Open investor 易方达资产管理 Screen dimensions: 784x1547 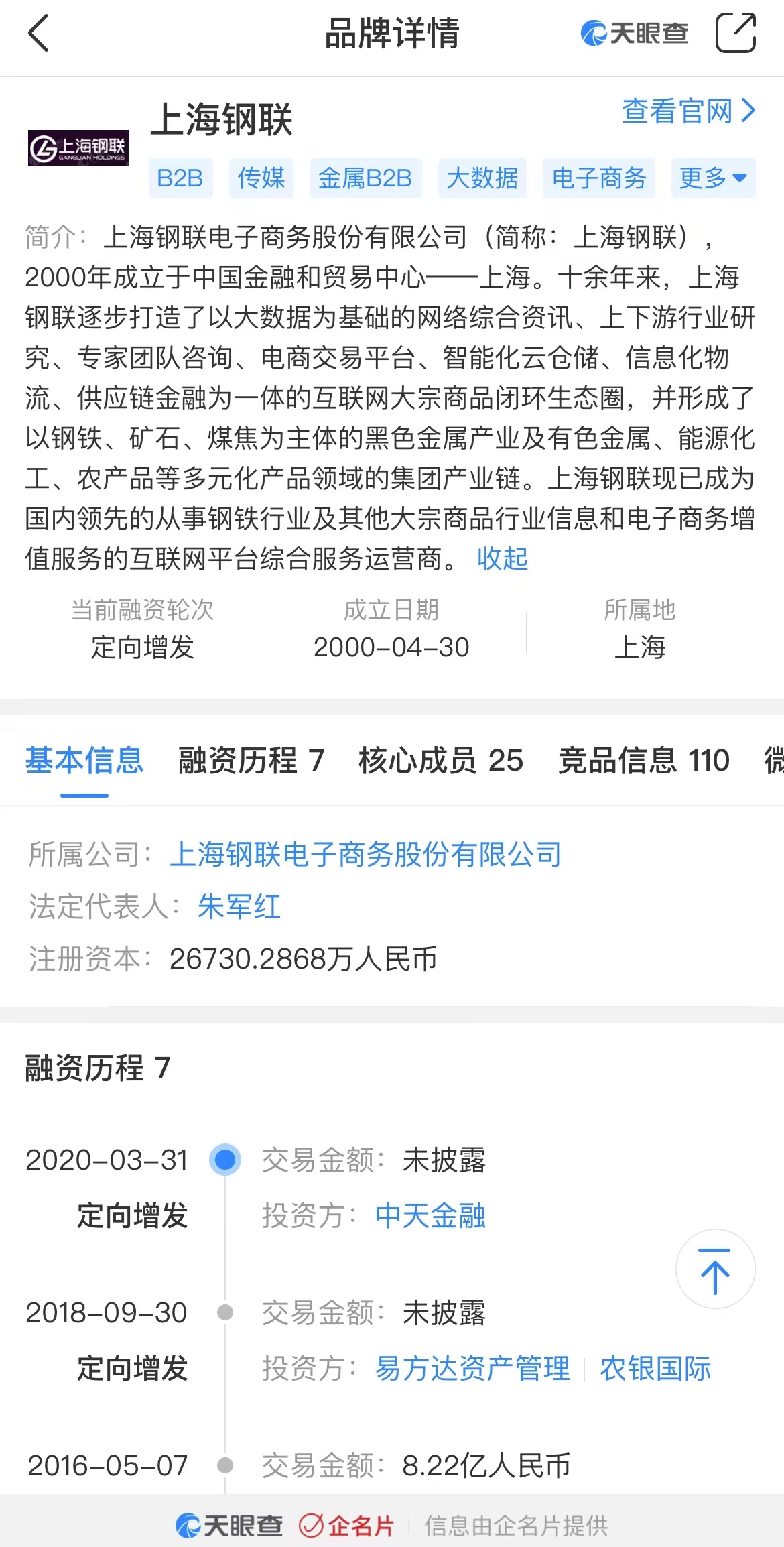[472, 1369]
